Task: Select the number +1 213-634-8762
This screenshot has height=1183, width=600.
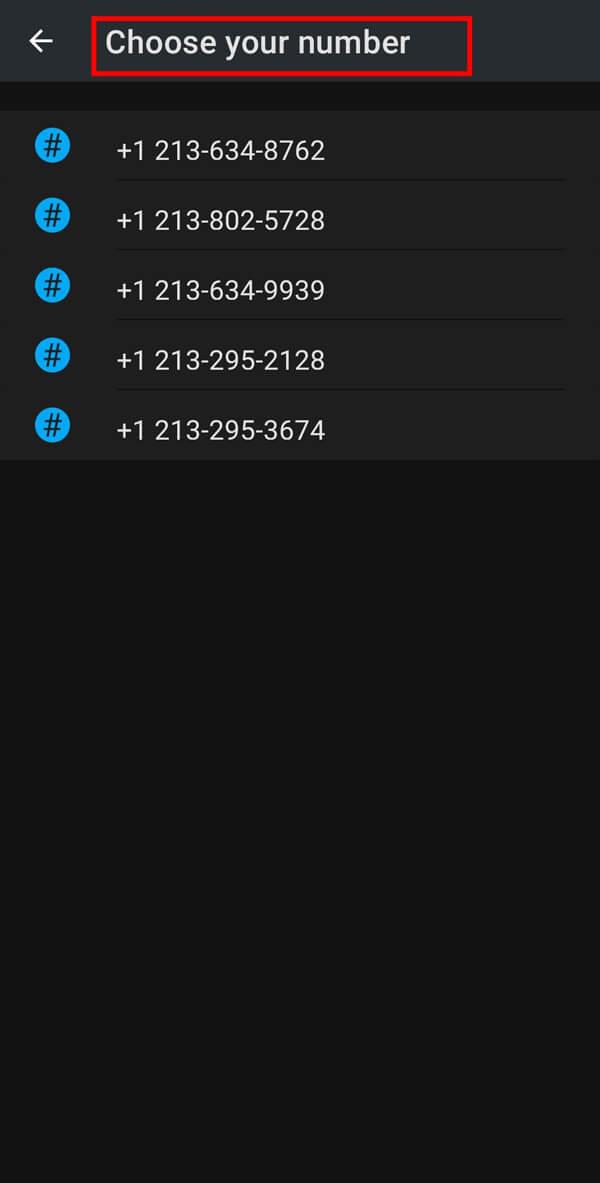Action: tap(221, 150)
